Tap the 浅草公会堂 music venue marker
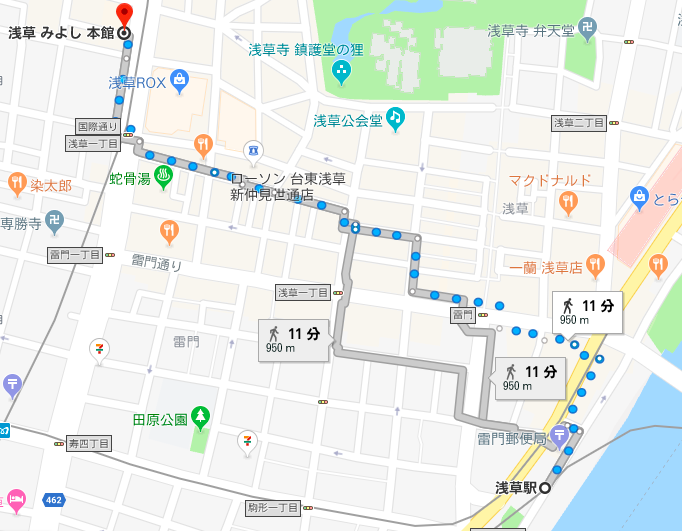The width and height of the screenshot is (682, 531). [395, 119]
